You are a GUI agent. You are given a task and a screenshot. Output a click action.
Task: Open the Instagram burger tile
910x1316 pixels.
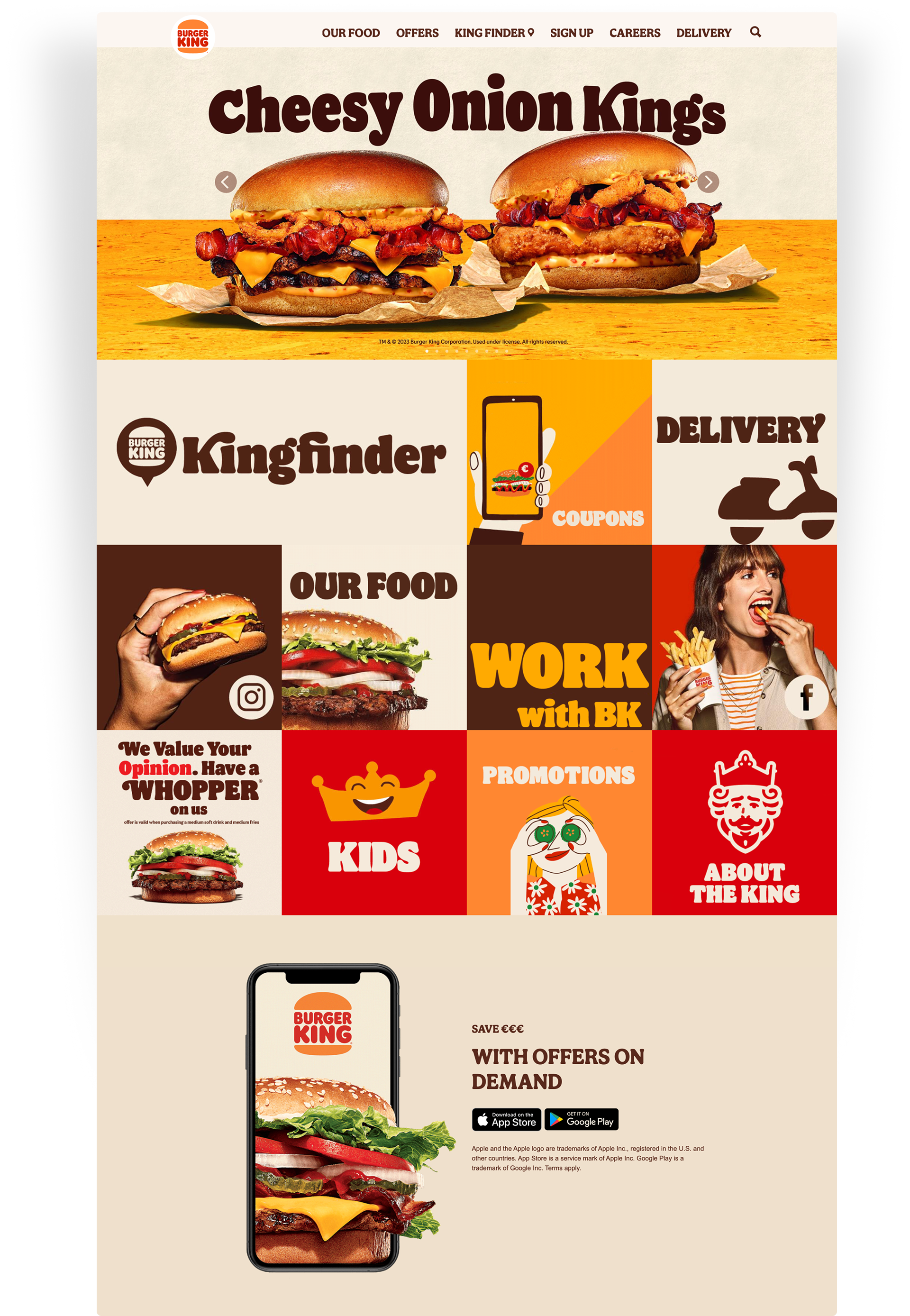[189, 638]
